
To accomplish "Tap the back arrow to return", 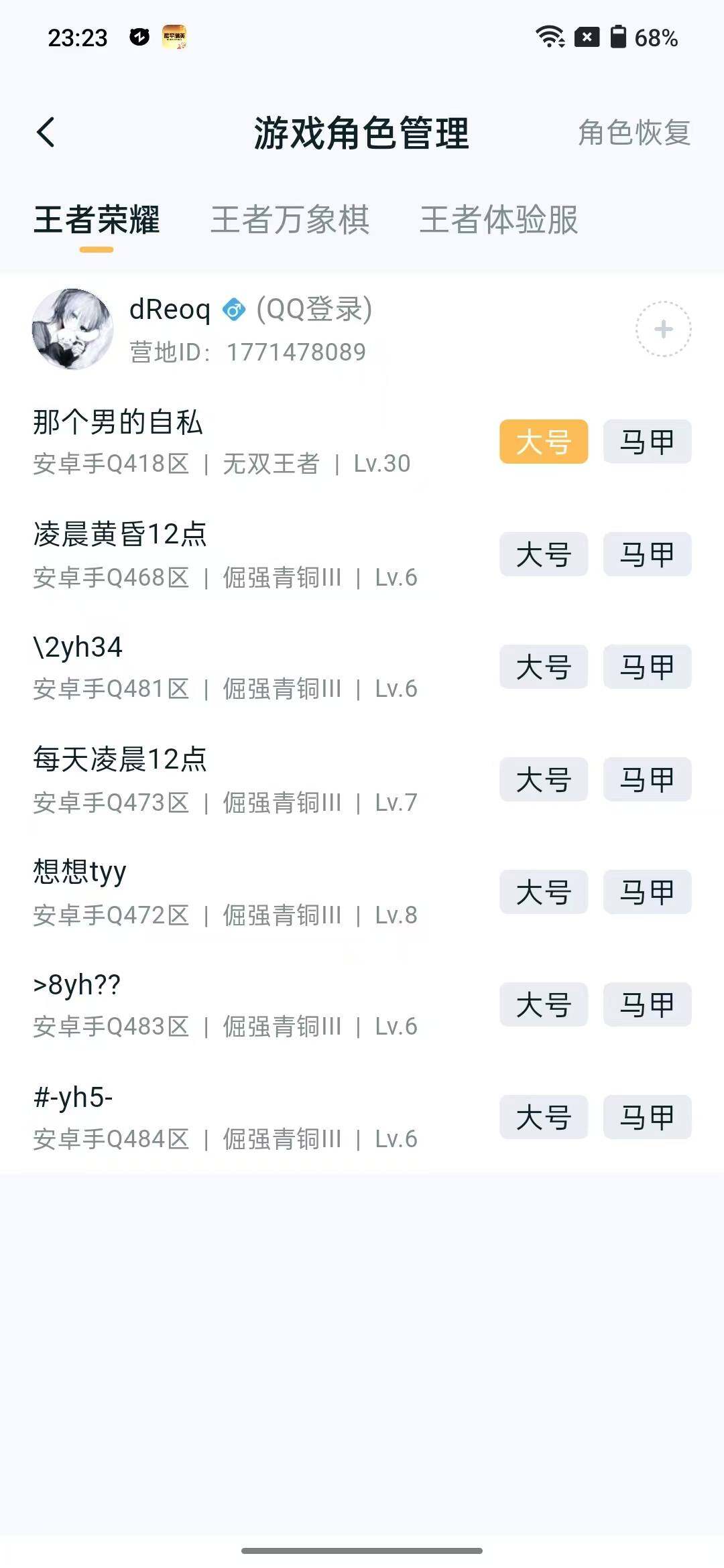I will pyautogui.click(x=46, y=133).
